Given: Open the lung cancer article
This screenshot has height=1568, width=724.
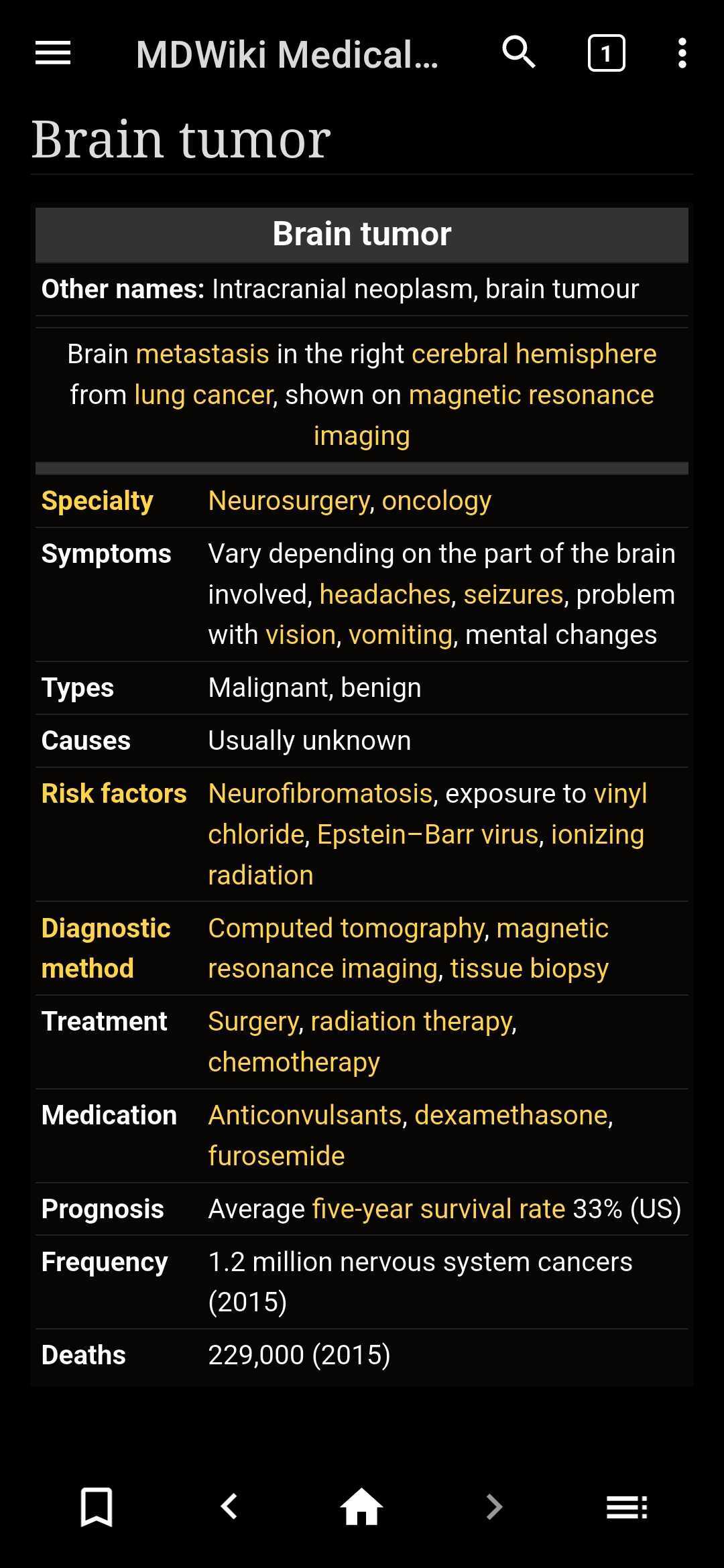Looking at the screenshot, I should tap(200, 395).
